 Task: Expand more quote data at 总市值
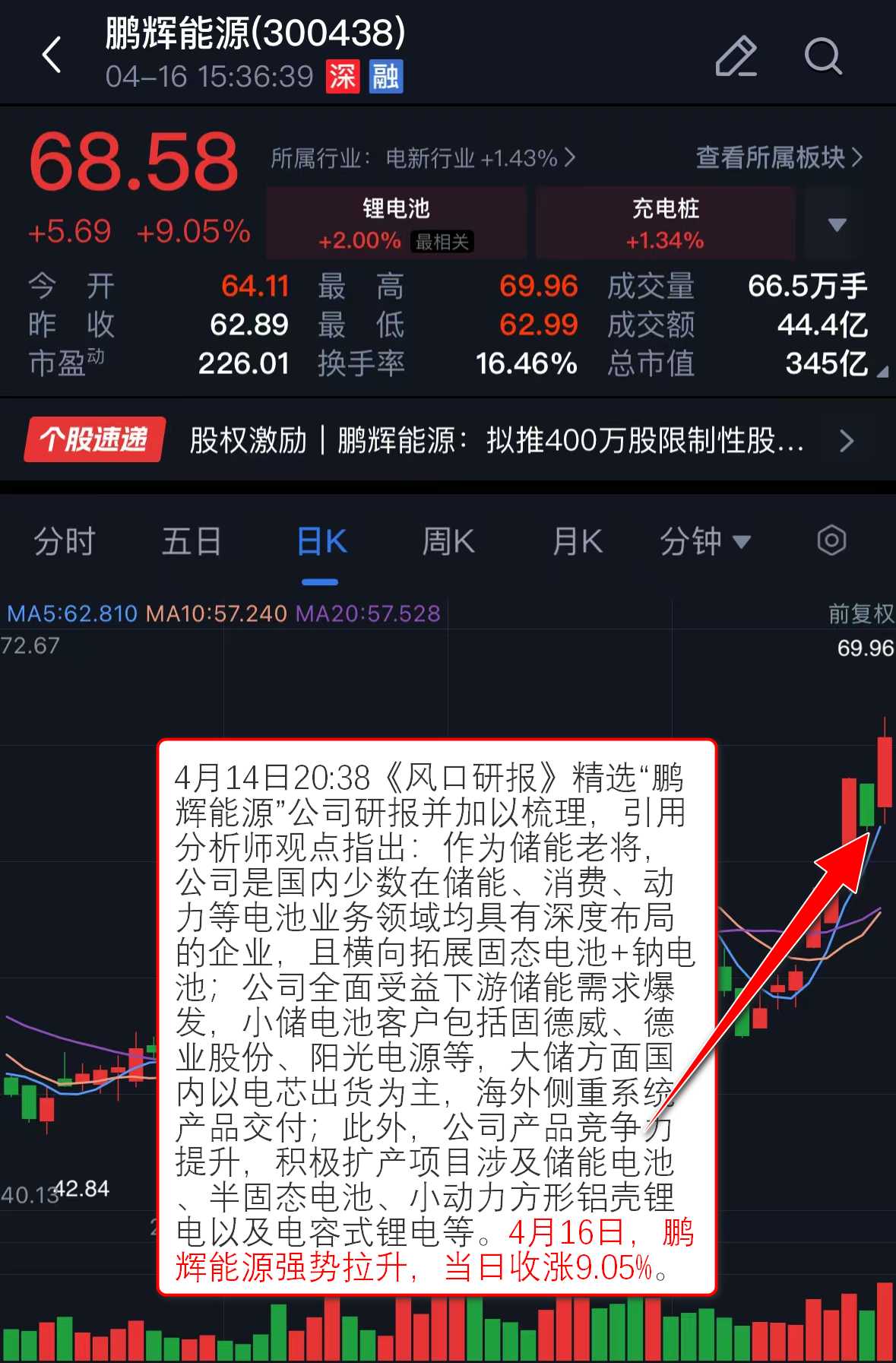point(882,372)
